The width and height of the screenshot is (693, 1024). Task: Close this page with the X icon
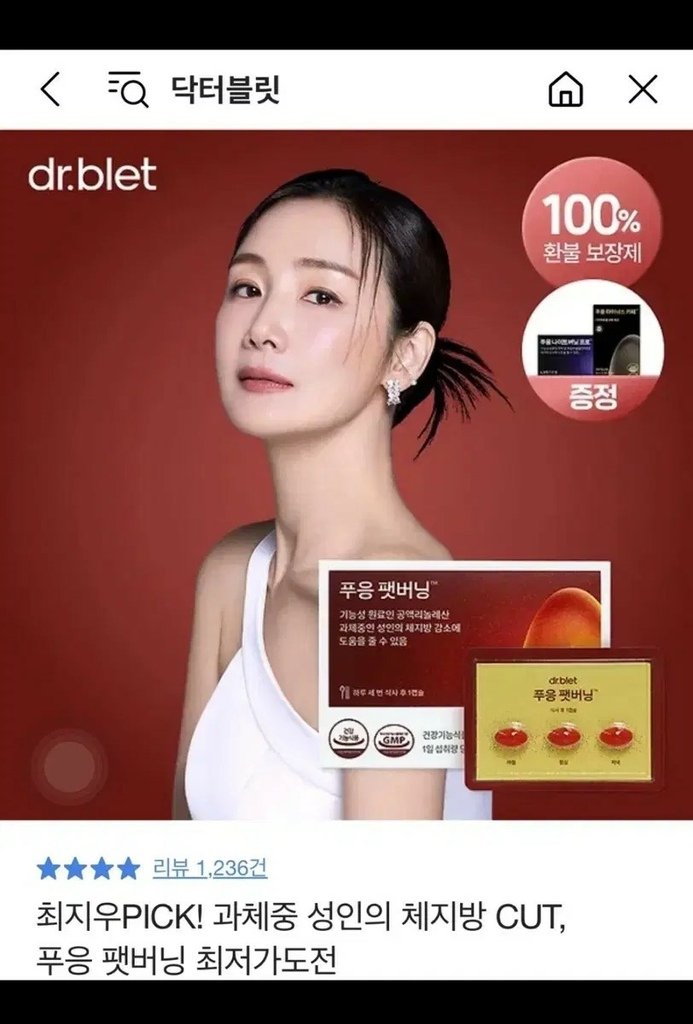coord(642,90)
